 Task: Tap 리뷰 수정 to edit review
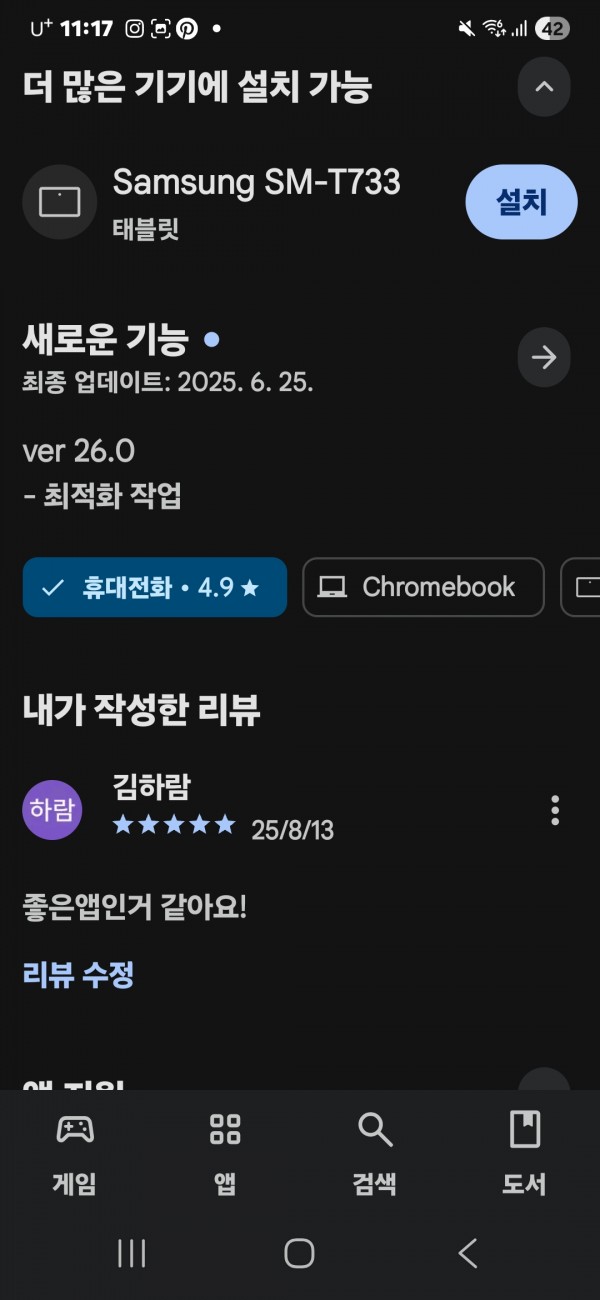pos(78,974)
